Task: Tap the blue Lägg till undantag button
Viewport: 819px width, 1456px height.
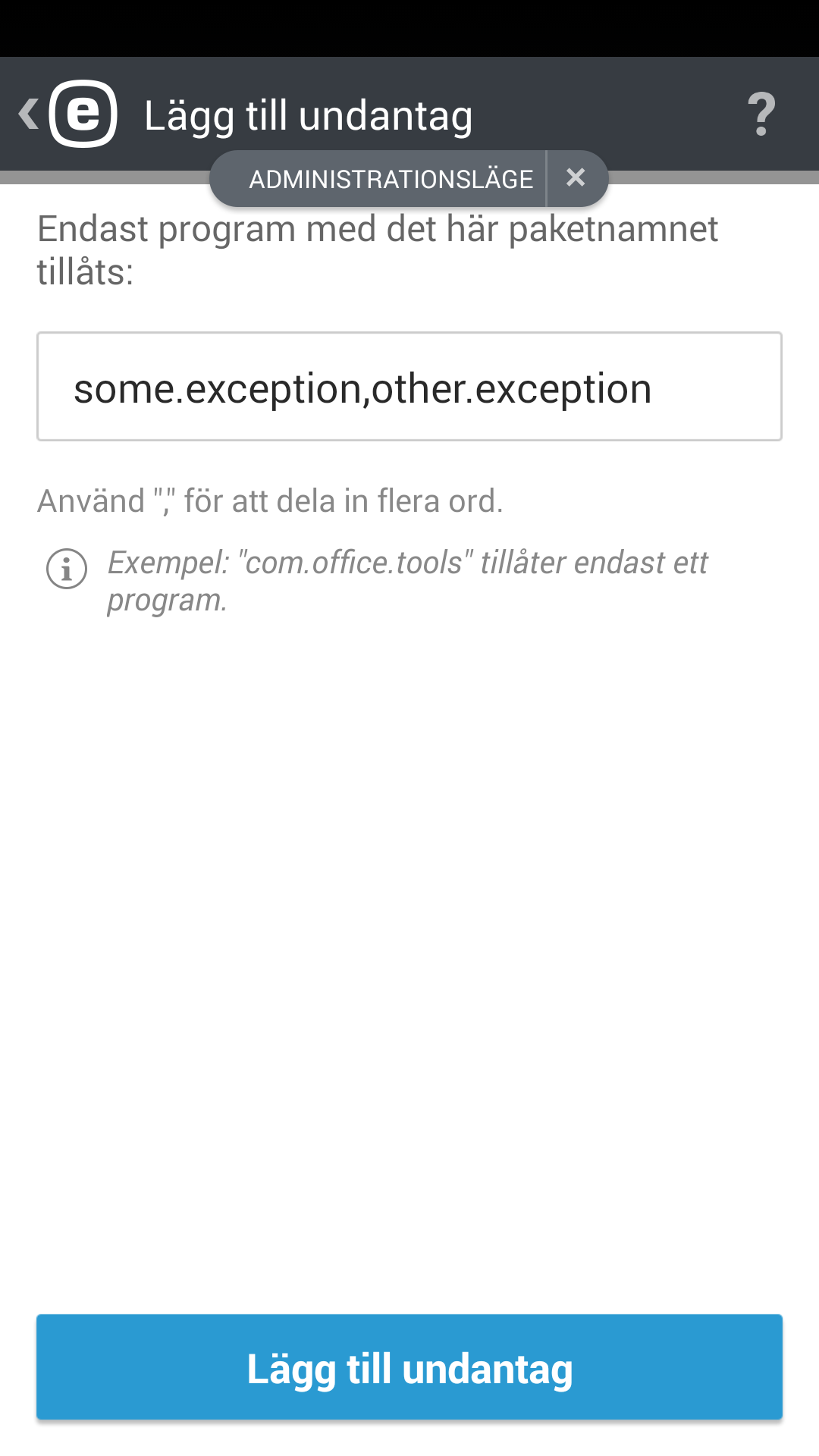Action: click(409, 1367)
